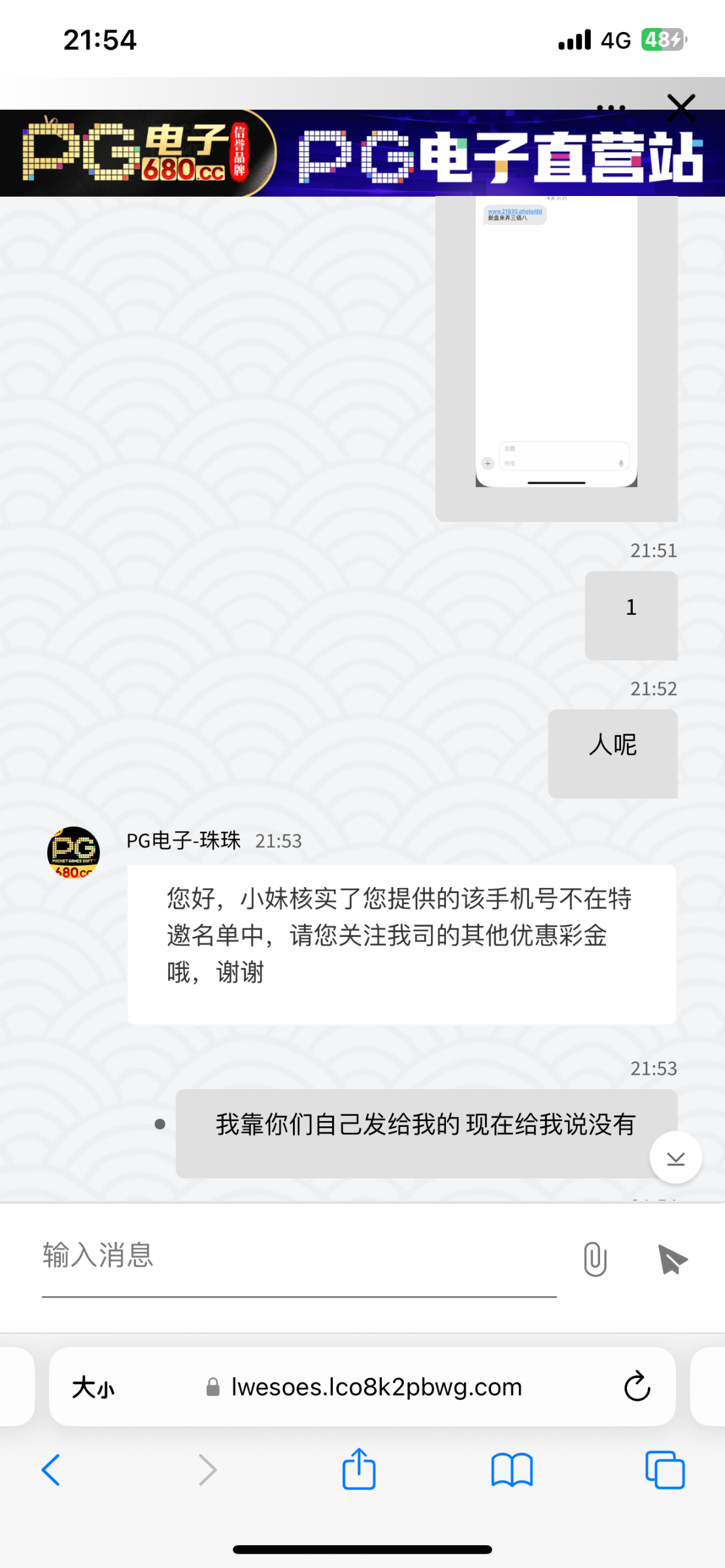This screenshot has width=725, height=1568.
Task: Jump to latest messages with down arrow
Action: point(675,1158)
